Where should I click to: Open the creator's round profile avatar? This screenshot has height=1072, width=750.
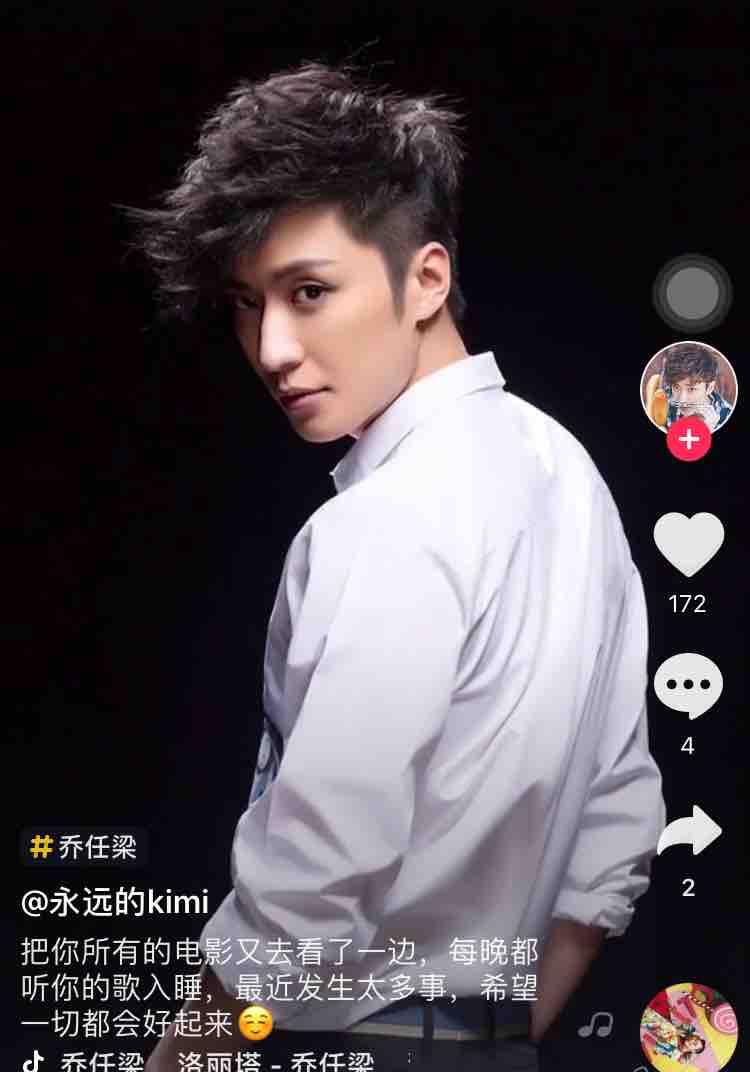point(688,386)
